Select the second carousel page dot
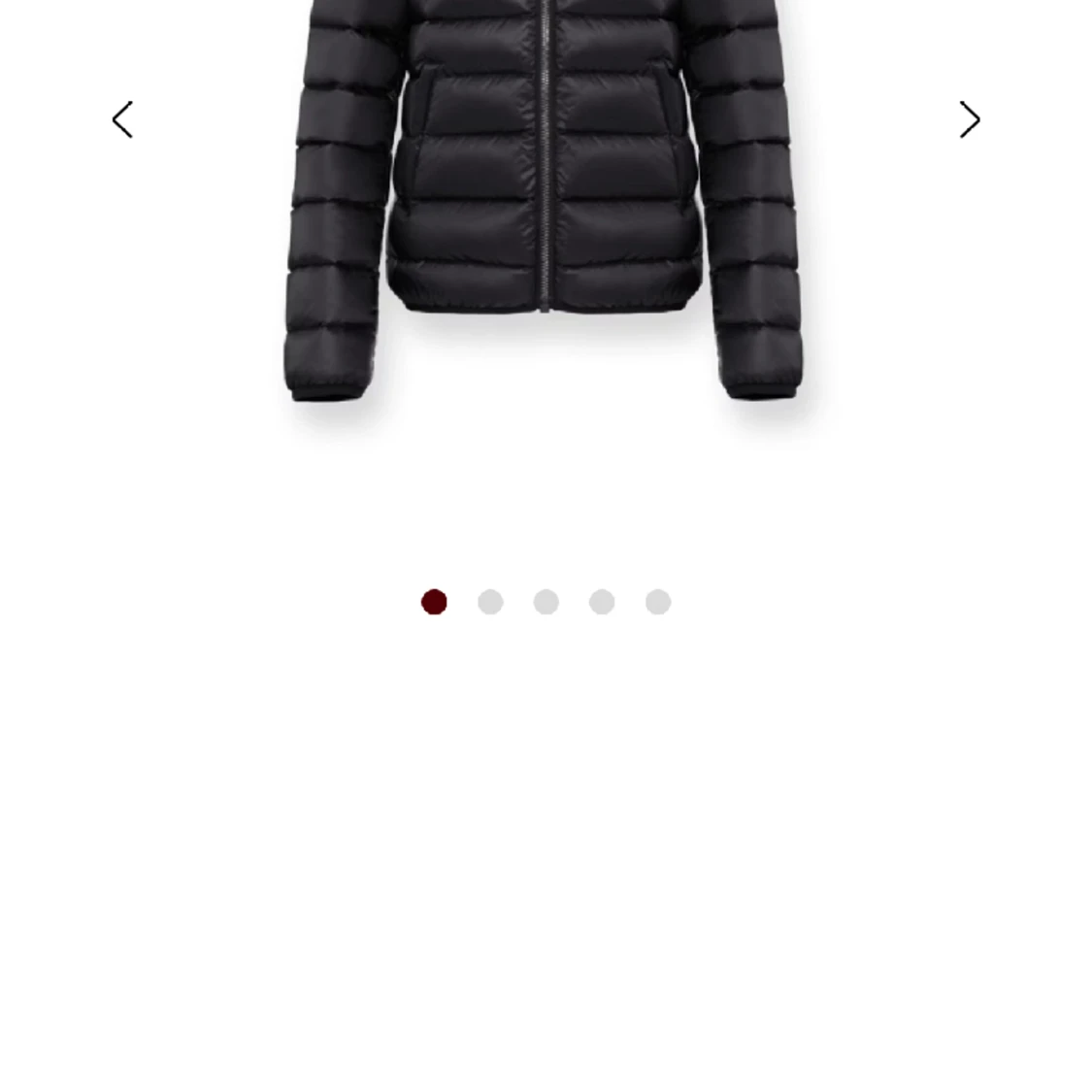 tap(490, 603)
